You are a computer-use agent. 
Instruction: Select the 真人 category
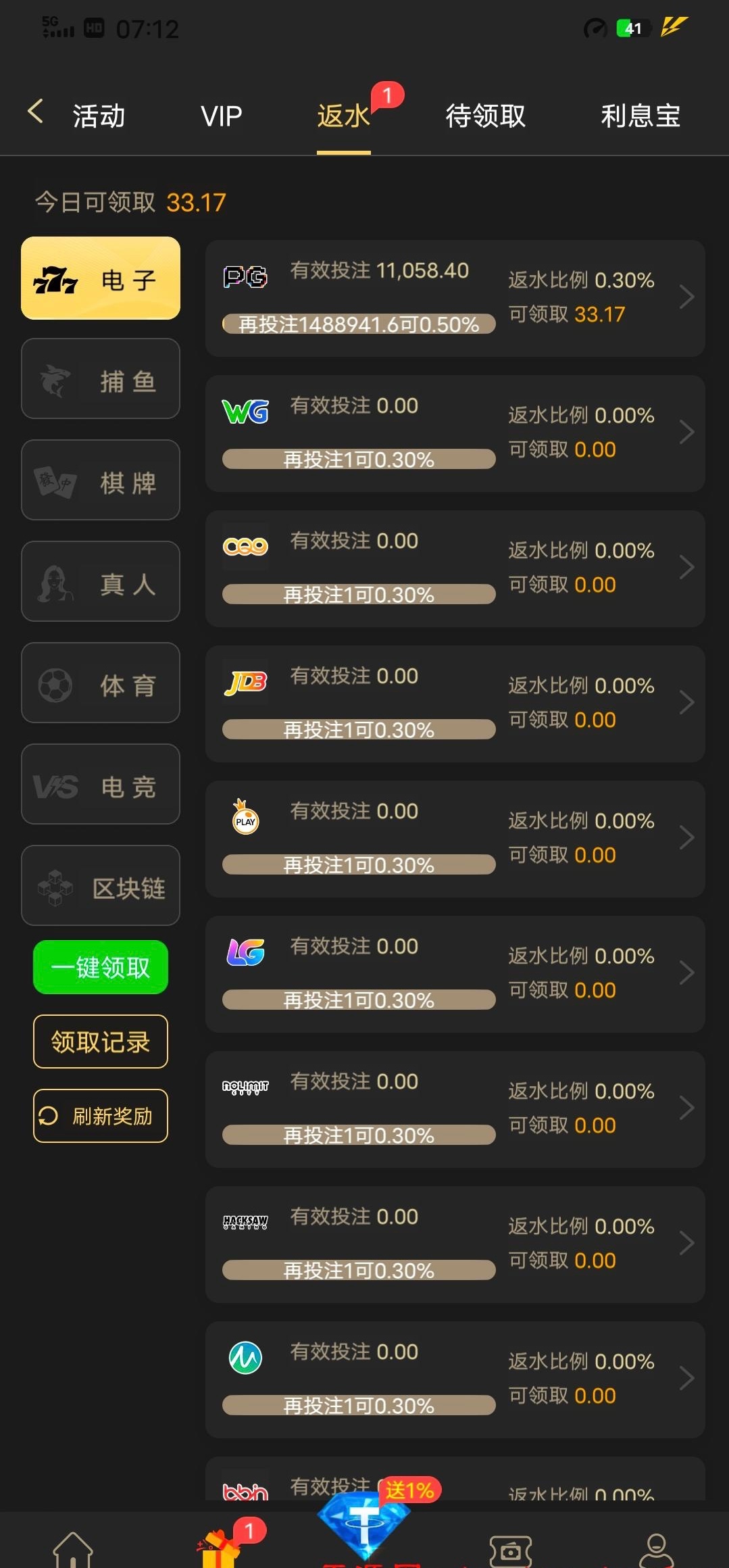point(101,582)
